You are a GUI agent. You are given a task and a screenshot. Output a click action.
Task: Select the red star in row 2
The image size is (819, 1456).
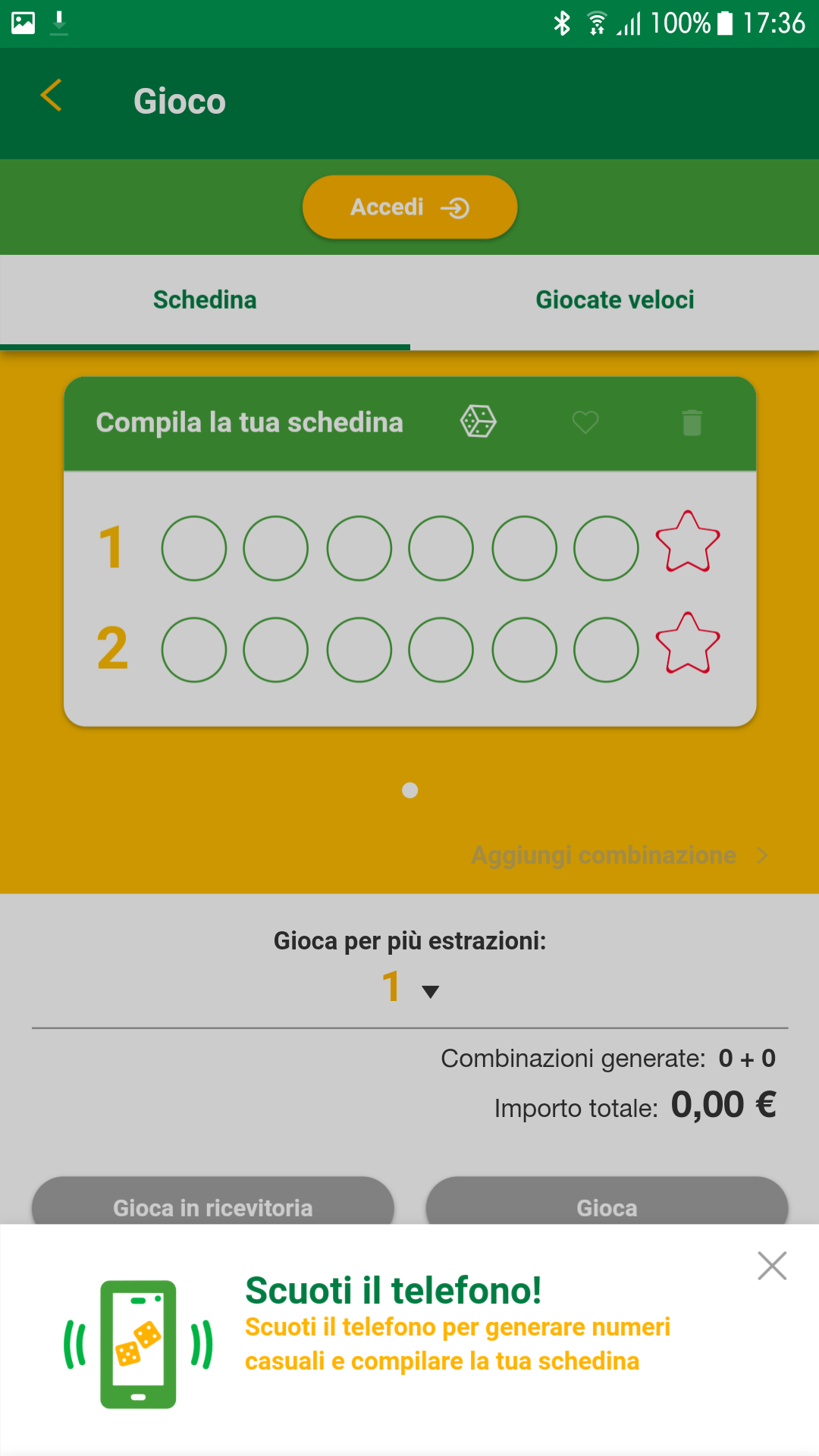687,645
